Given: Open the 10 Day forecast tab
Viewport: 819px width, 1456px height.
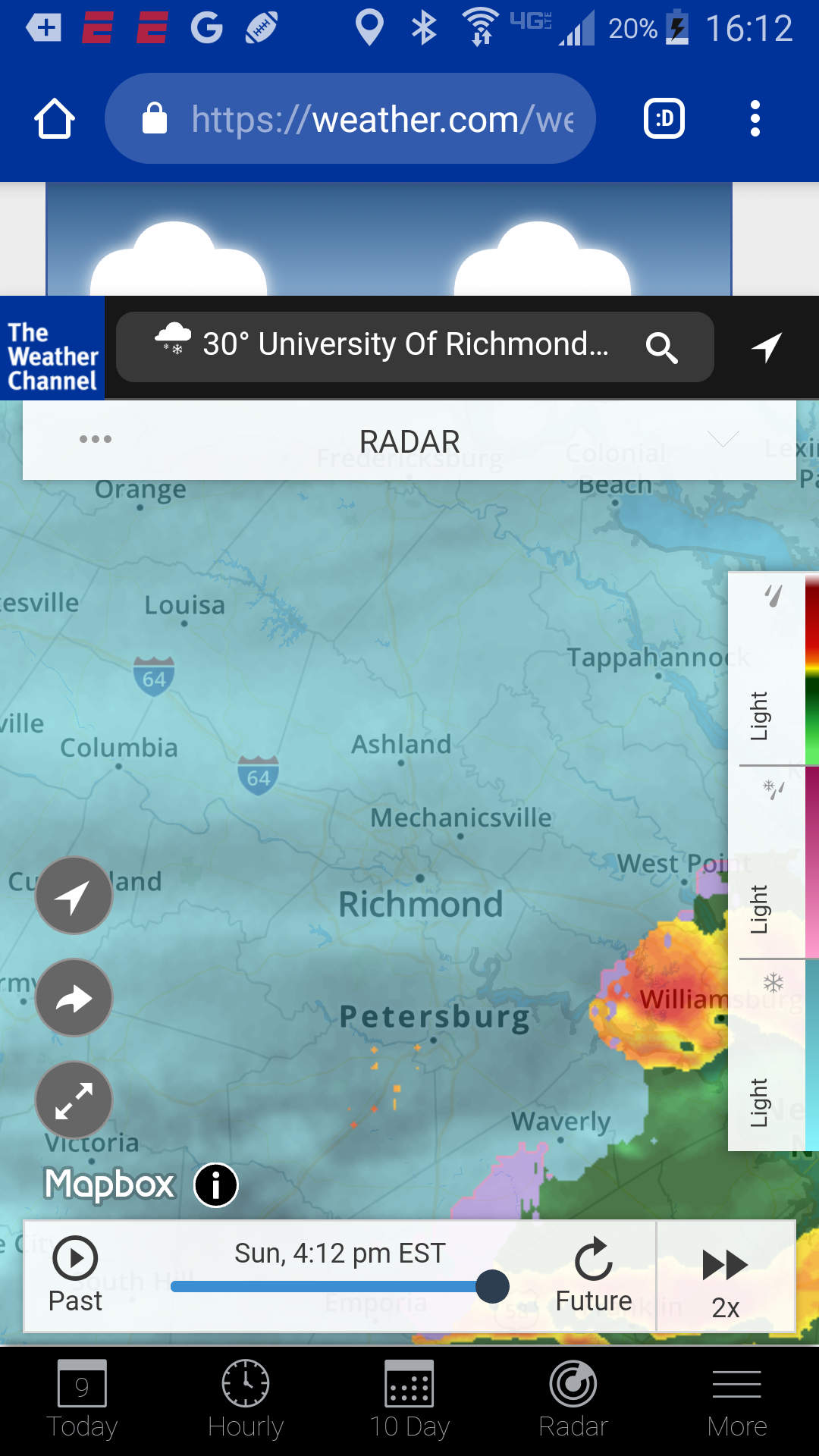Looking at the screenshot, I should pos(409,1400).
